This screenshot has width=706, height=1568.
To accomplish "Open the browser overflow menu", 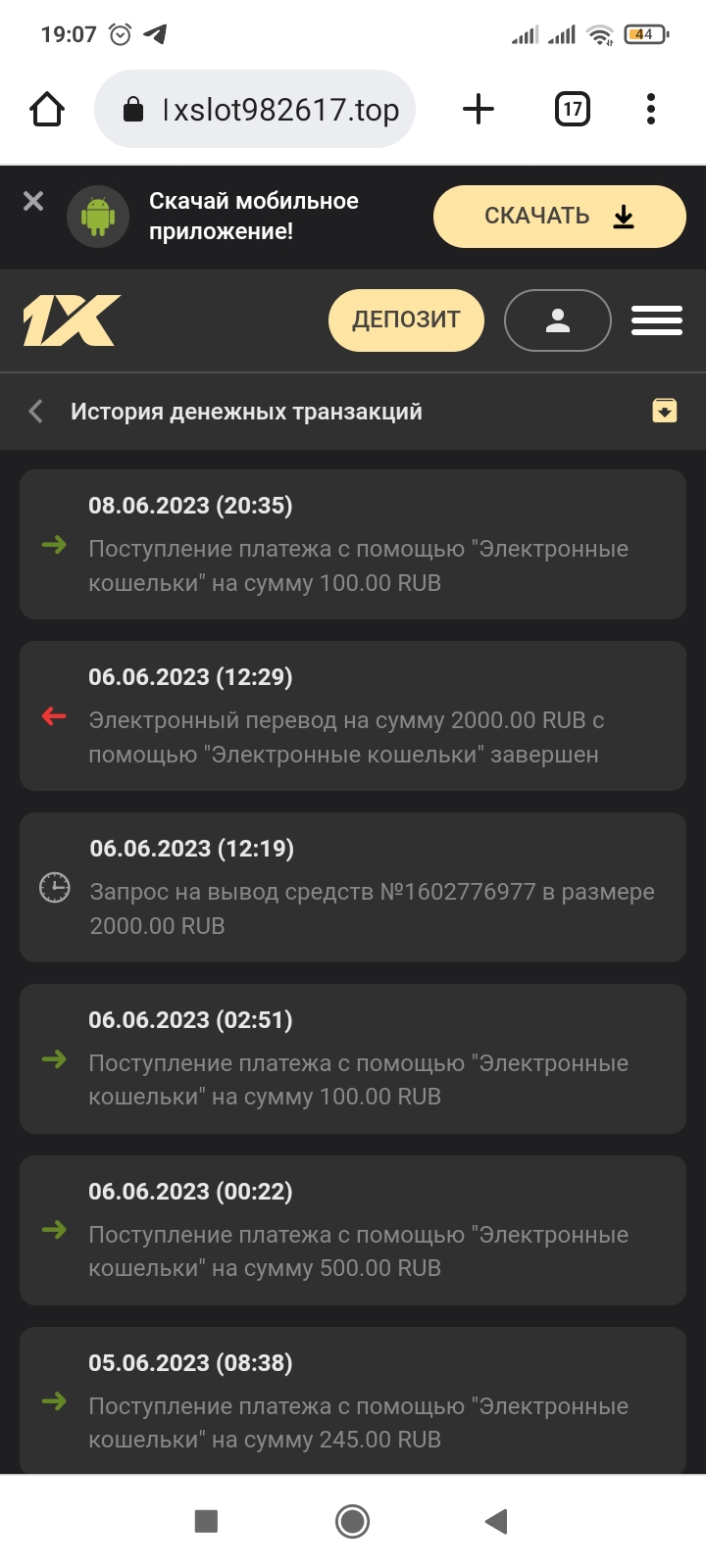I will coord(651,109).
